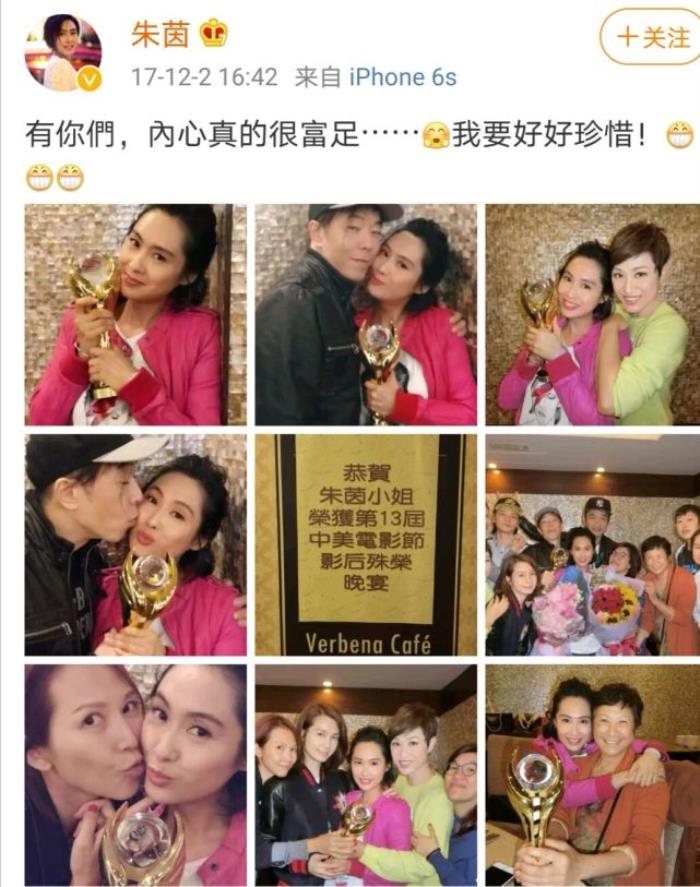
Task: Open the Verbena Café congratulation sign photo
Action: point(365,544)
